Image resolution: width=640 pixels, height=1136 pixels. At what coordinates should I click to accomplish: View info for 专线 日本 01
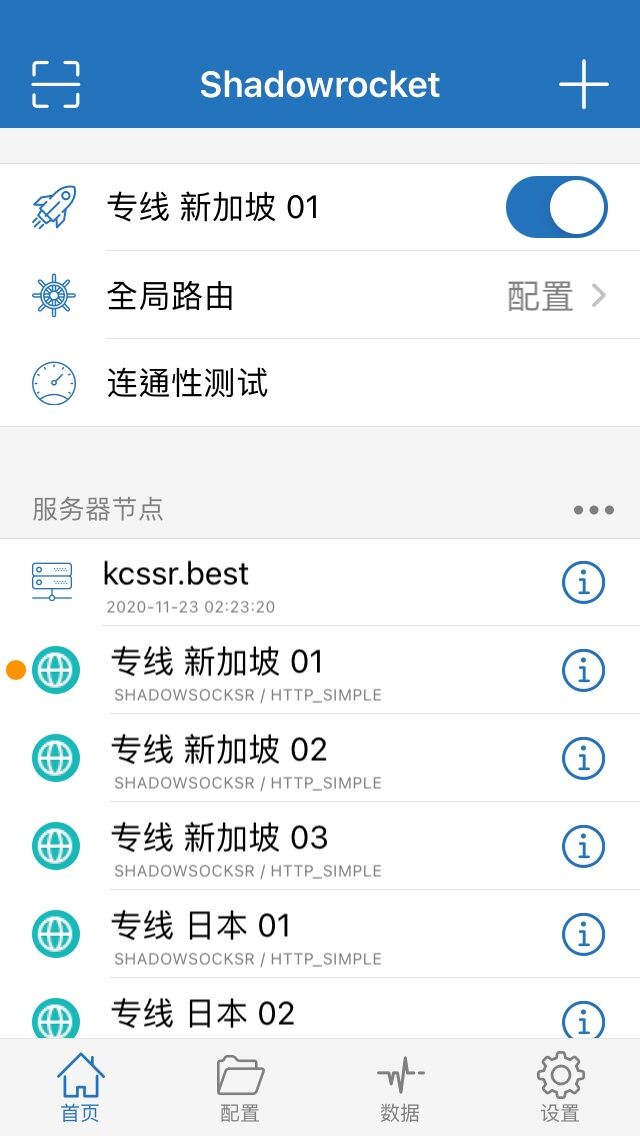(x=583, y=935)
